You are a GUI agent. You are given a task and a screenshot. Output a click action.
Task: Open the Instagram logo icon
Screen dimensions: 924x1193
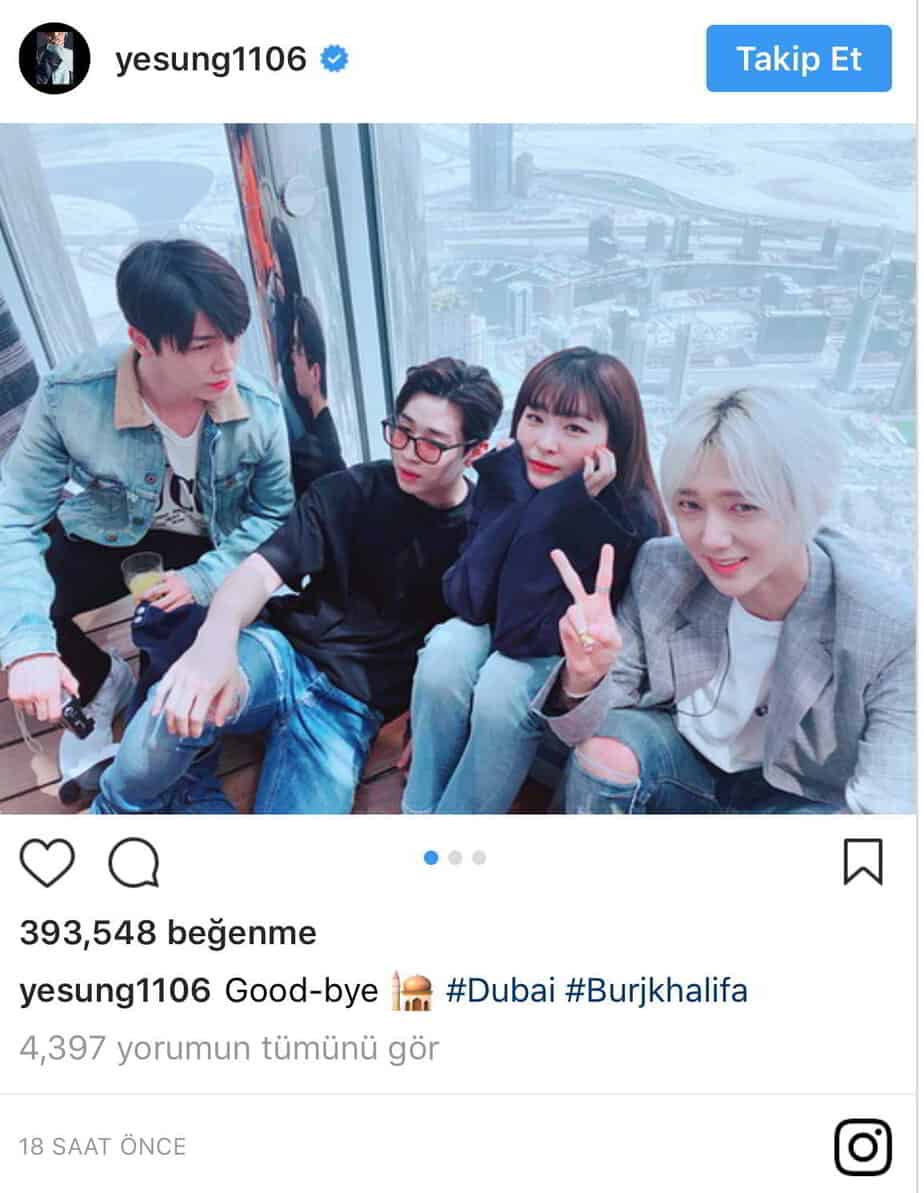pos(862,1146)
